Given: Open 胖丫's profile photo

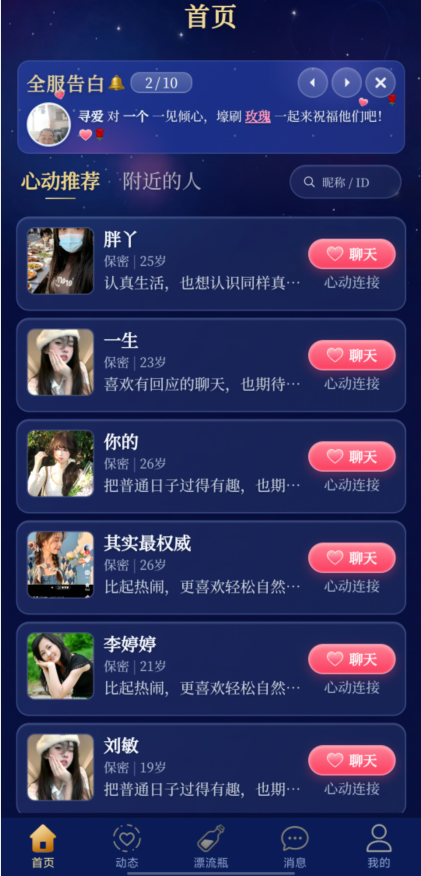Looking at the screenshot, I should (61, 261).
